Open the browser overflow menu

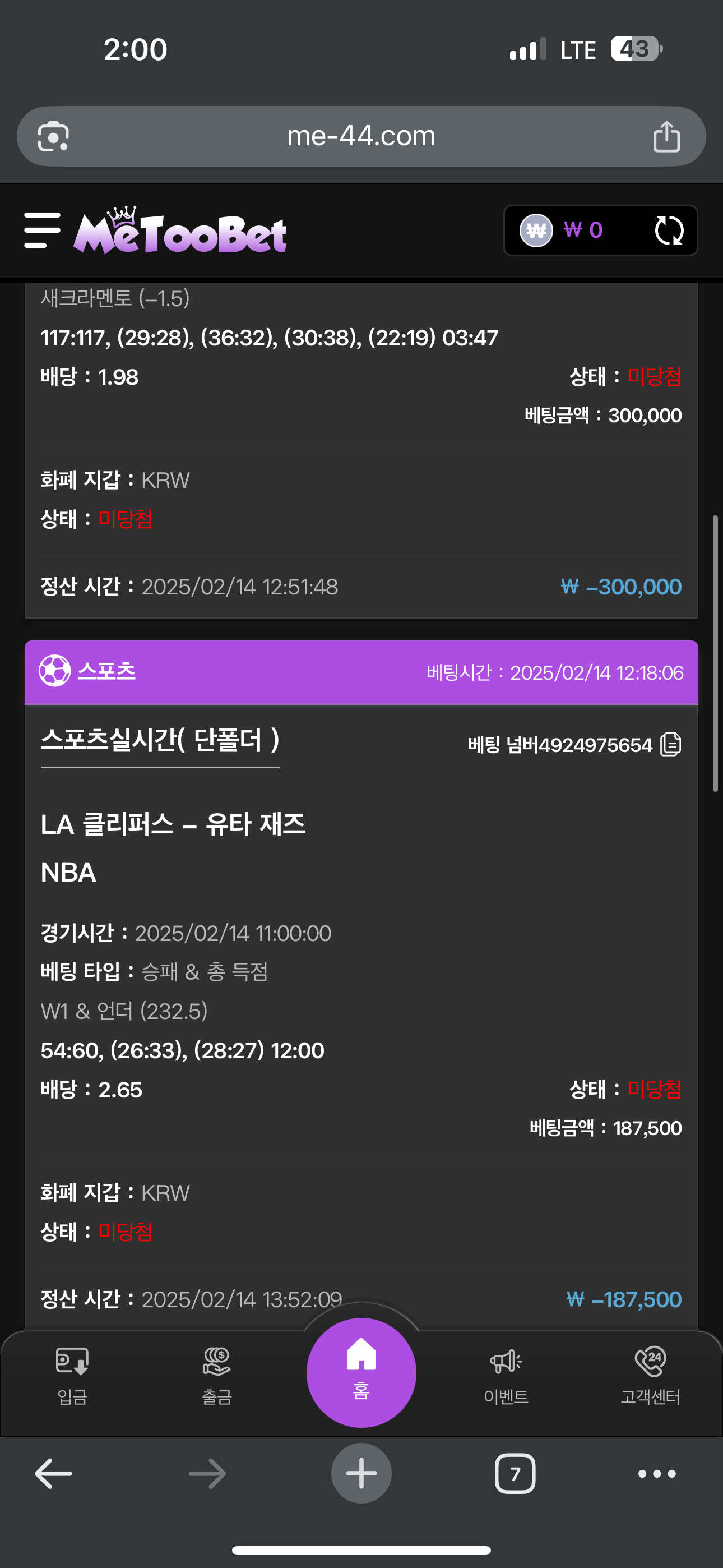tap(657, 1474)
